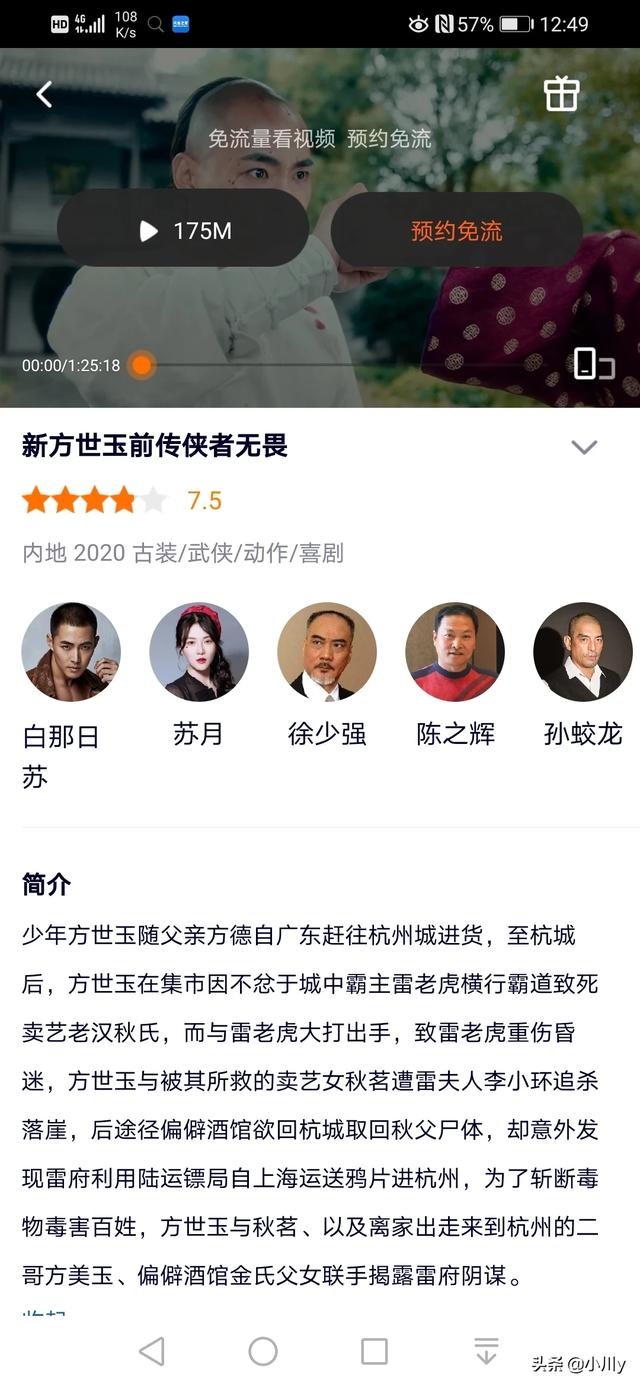Open cast member 白那日苏's profile
The image size is (640, 1387).
tap(71, 652)
